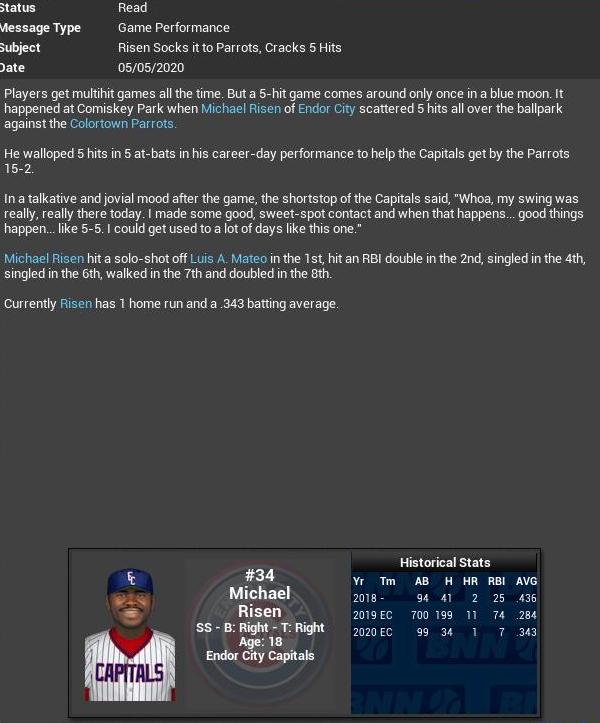View Luis A. Mateo's player page
The image size is (600, 723).
pos(228,259)
